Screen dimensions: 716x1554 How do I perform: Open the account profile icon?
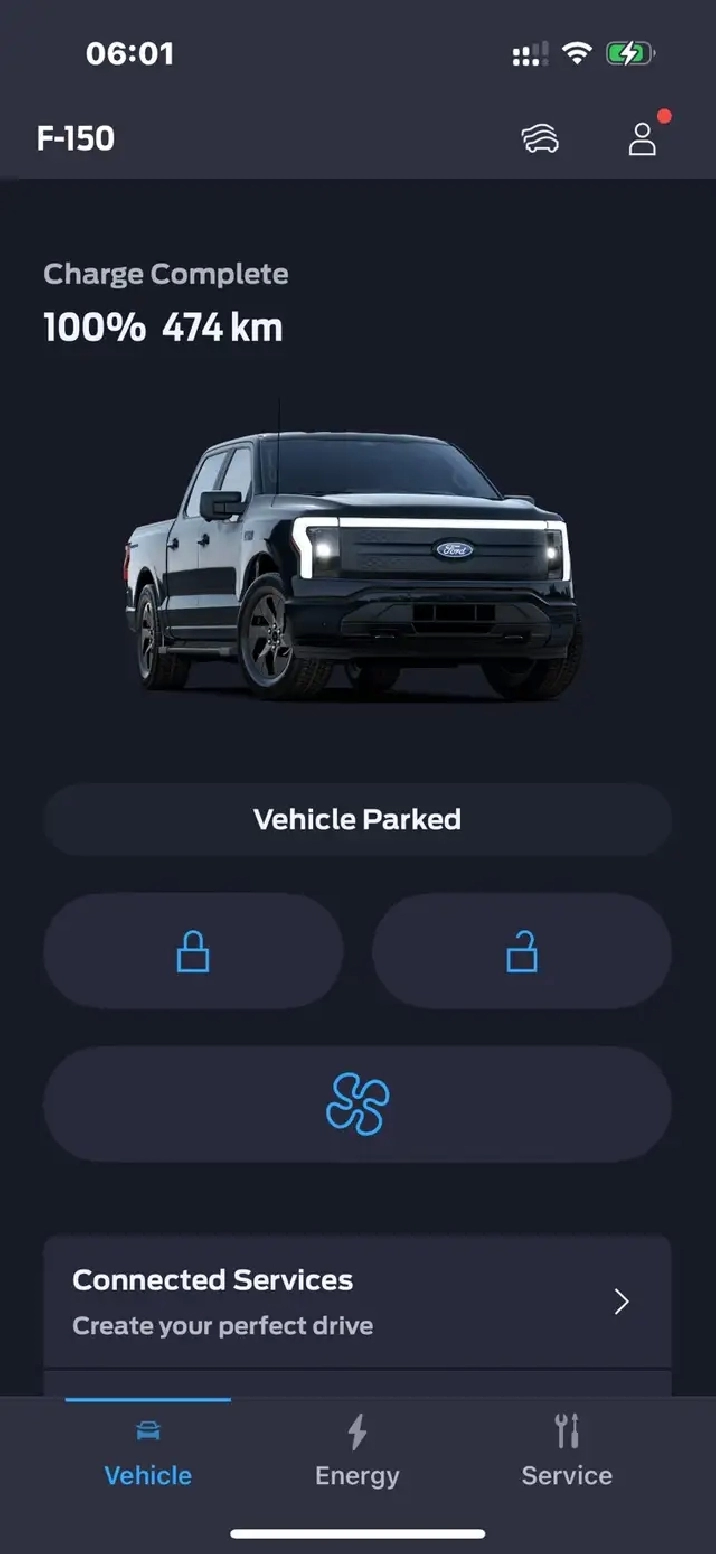642,140
